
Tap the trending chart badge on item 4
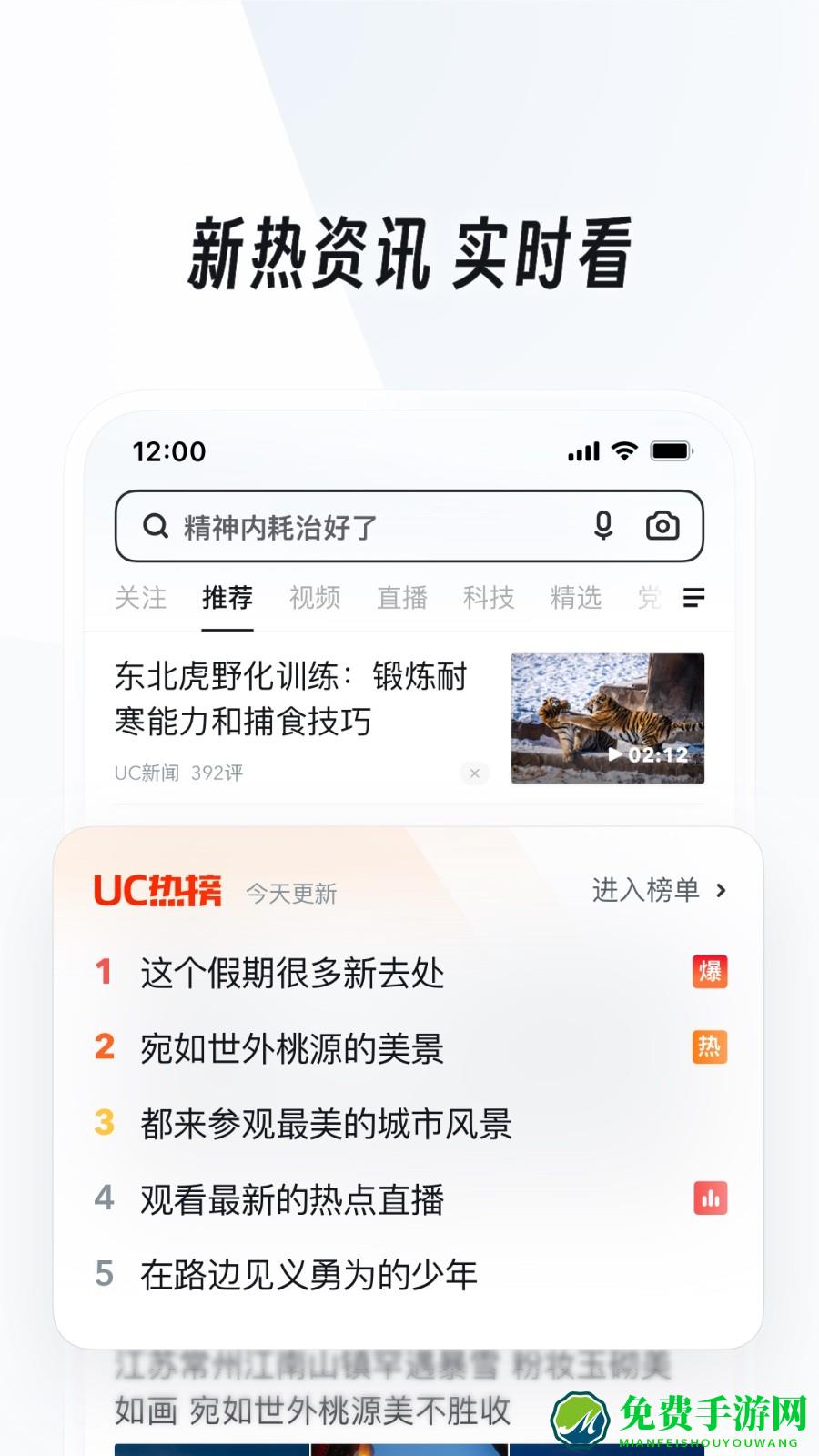point(710,1200)
